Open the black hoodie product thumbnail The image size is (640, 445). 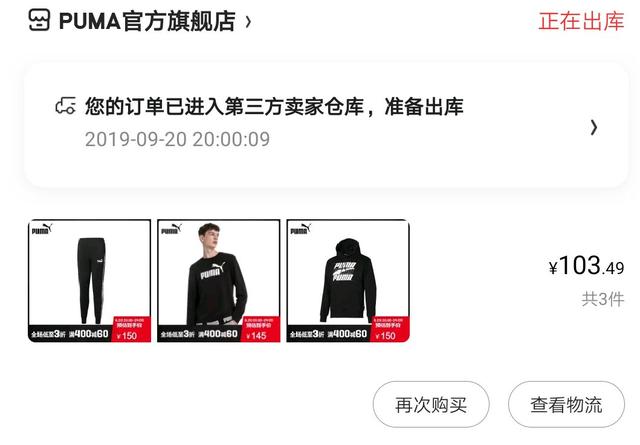click(348, 281)
